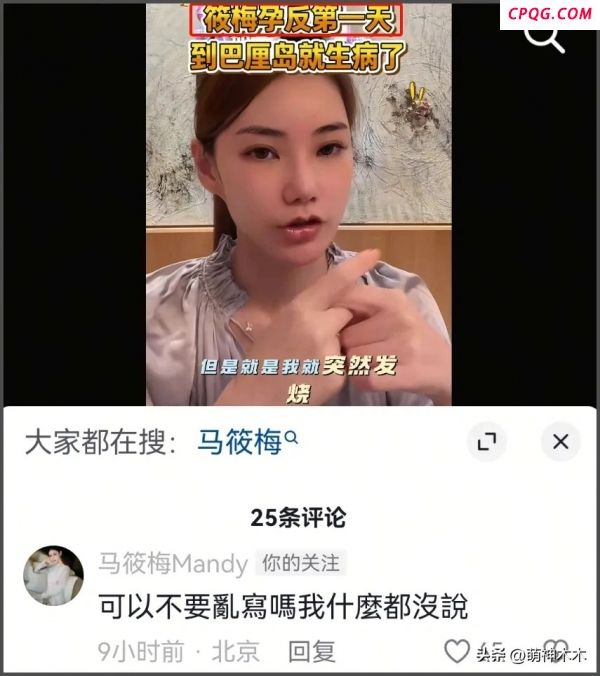Viewport: 600px width, 676px height.
Task: Expand comments panel to full screen
Action: [486, 441]
